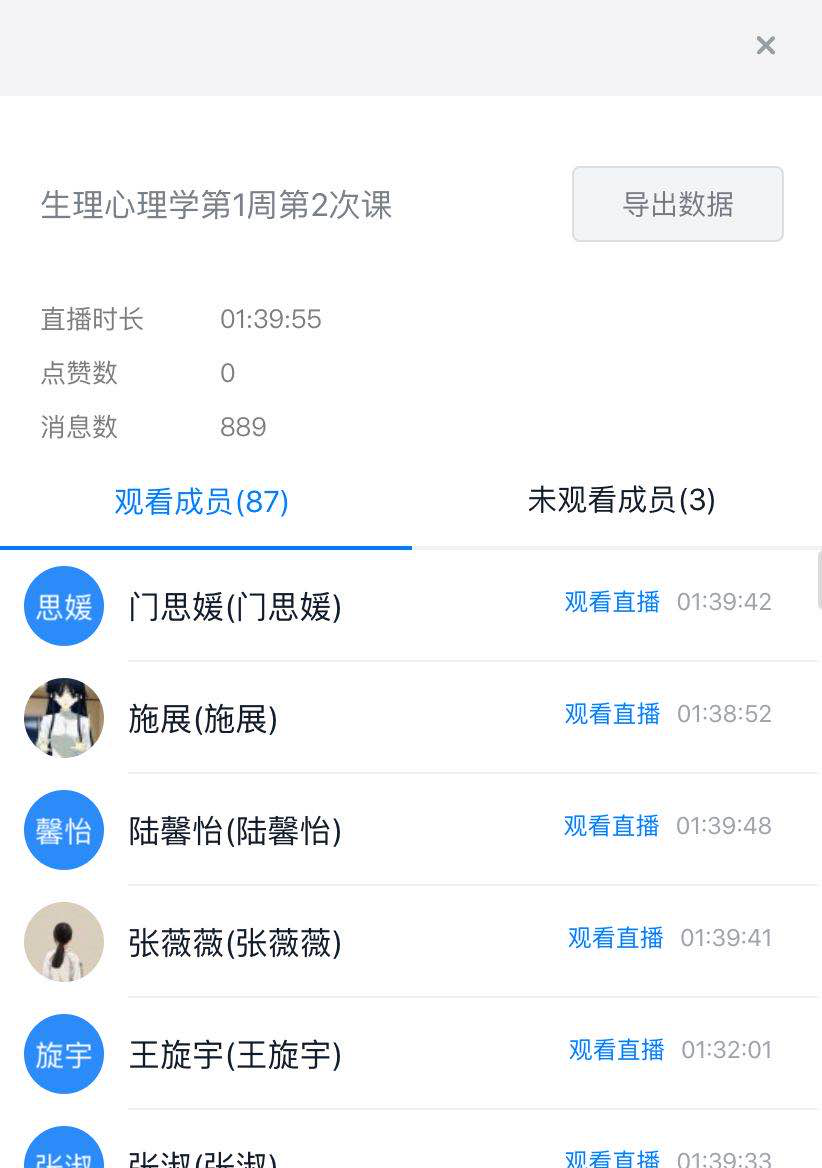Switch to the 未观看成员(3) tab
Viewport: 822px width, 1168px height.
(x=621, y=500)
